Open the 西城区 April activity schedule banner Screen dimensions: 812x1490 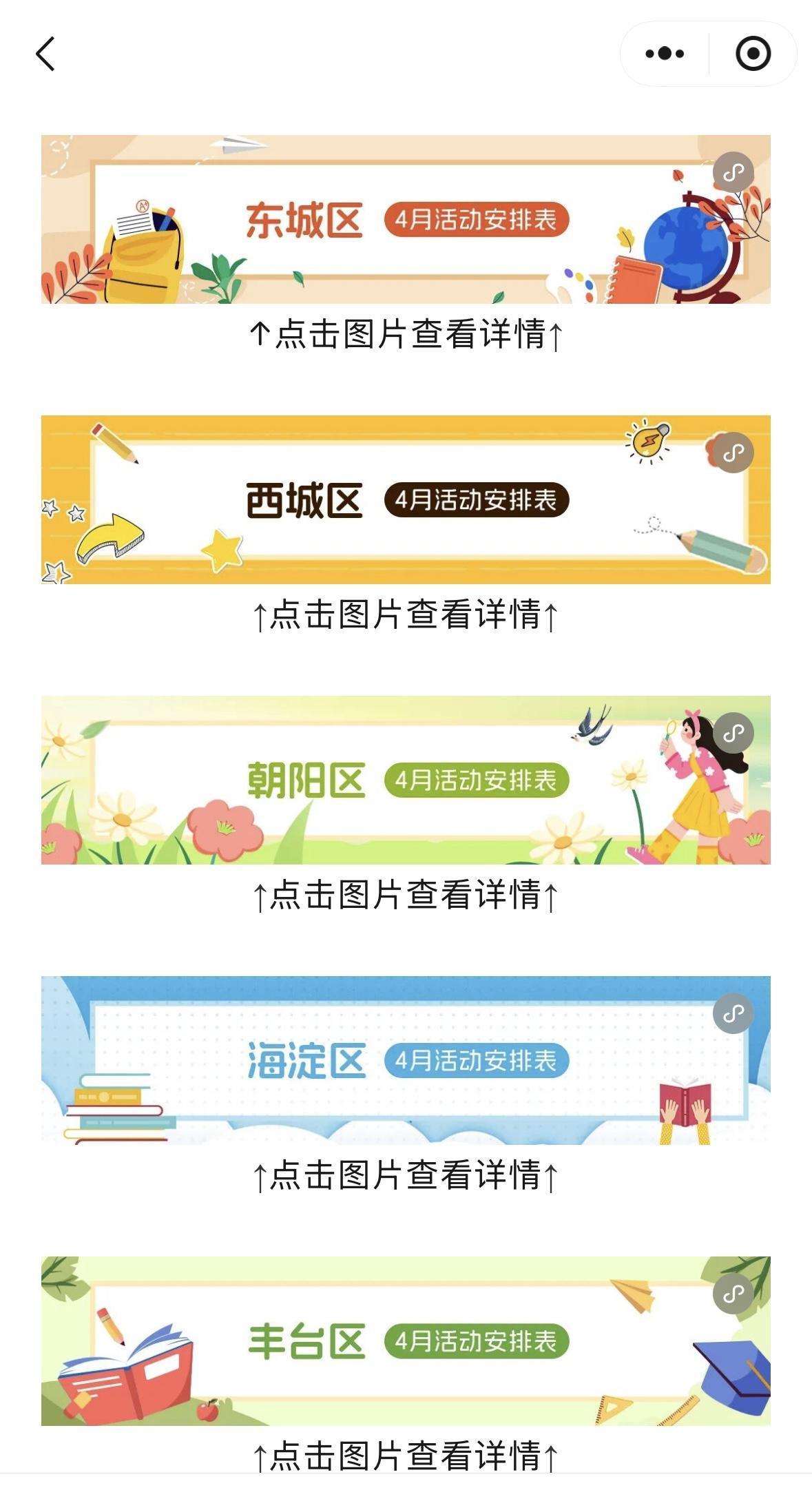click(406, 500)
